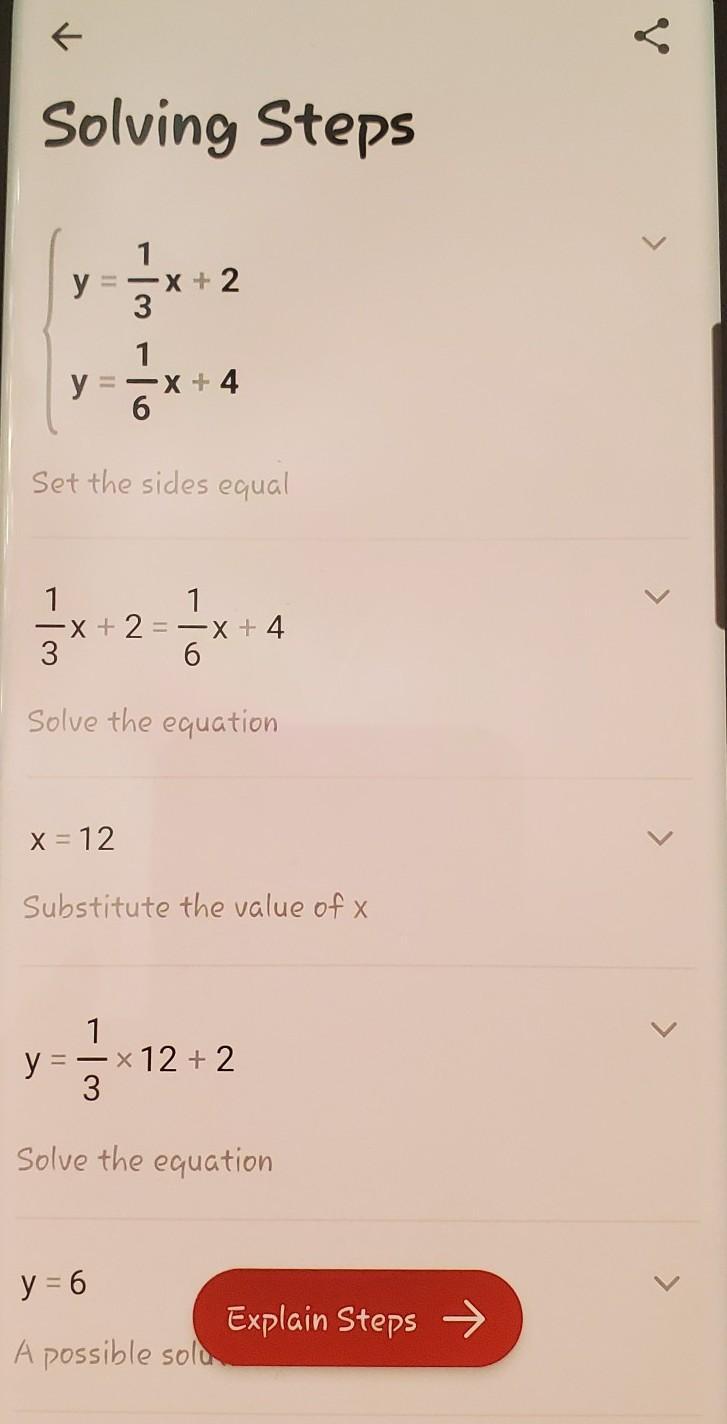Expand the x = 12 step
The height and width of the screenshot is (1424, 727).
tap(658, 837)
